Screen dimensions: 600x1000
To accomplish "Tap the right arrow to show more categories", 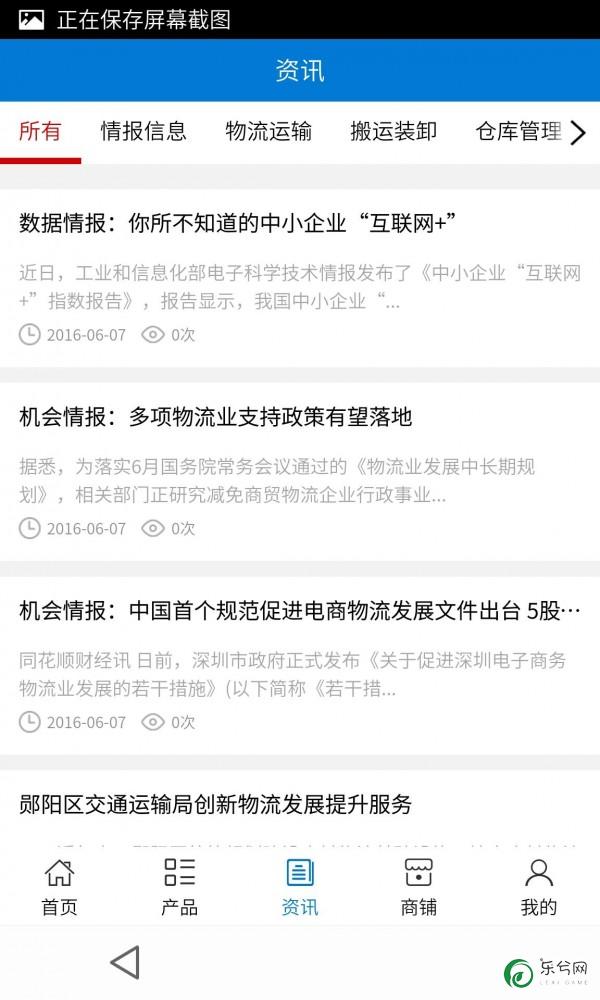I will [x=578, y=132].
